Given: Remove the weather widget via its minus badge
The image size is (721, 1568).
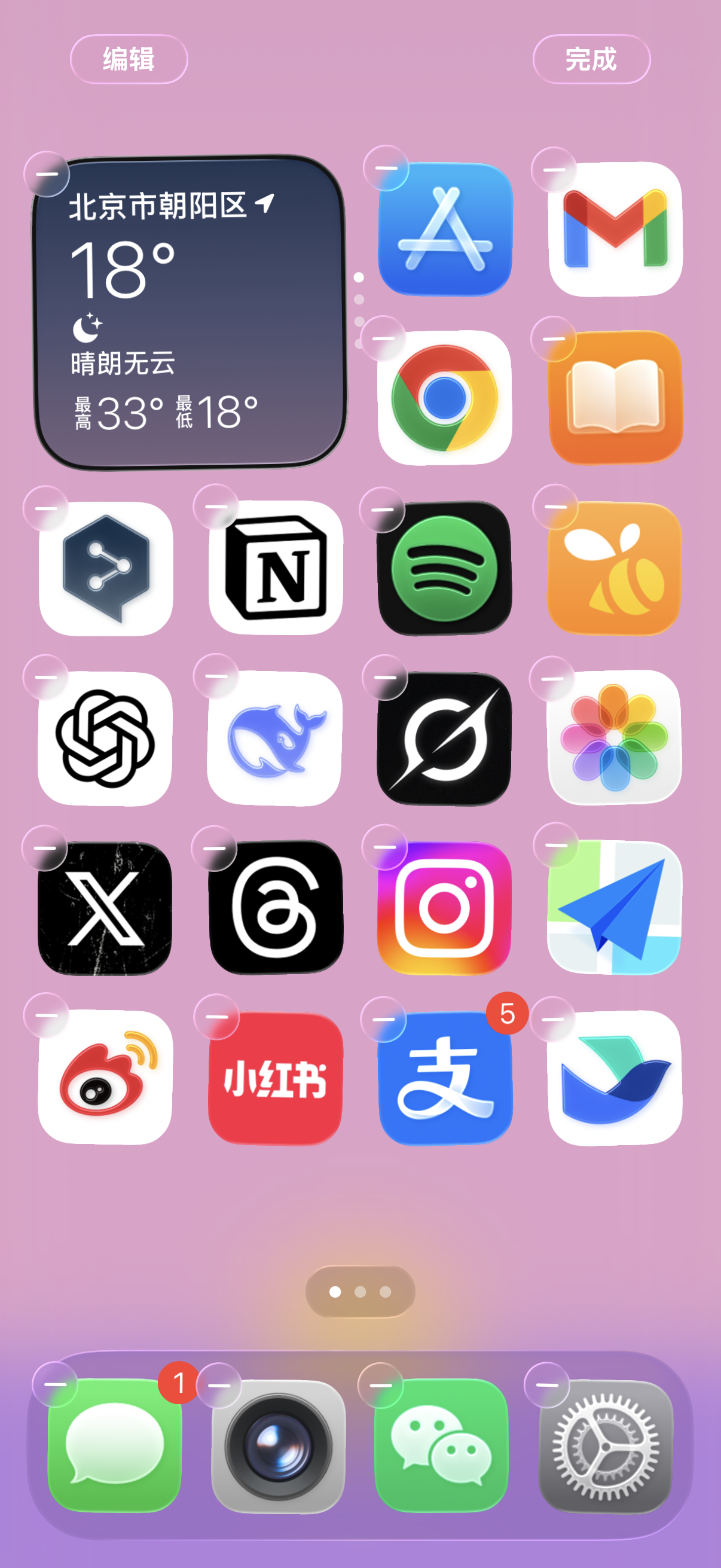Looking at the screenshot, I should click(x=47, y=173).
